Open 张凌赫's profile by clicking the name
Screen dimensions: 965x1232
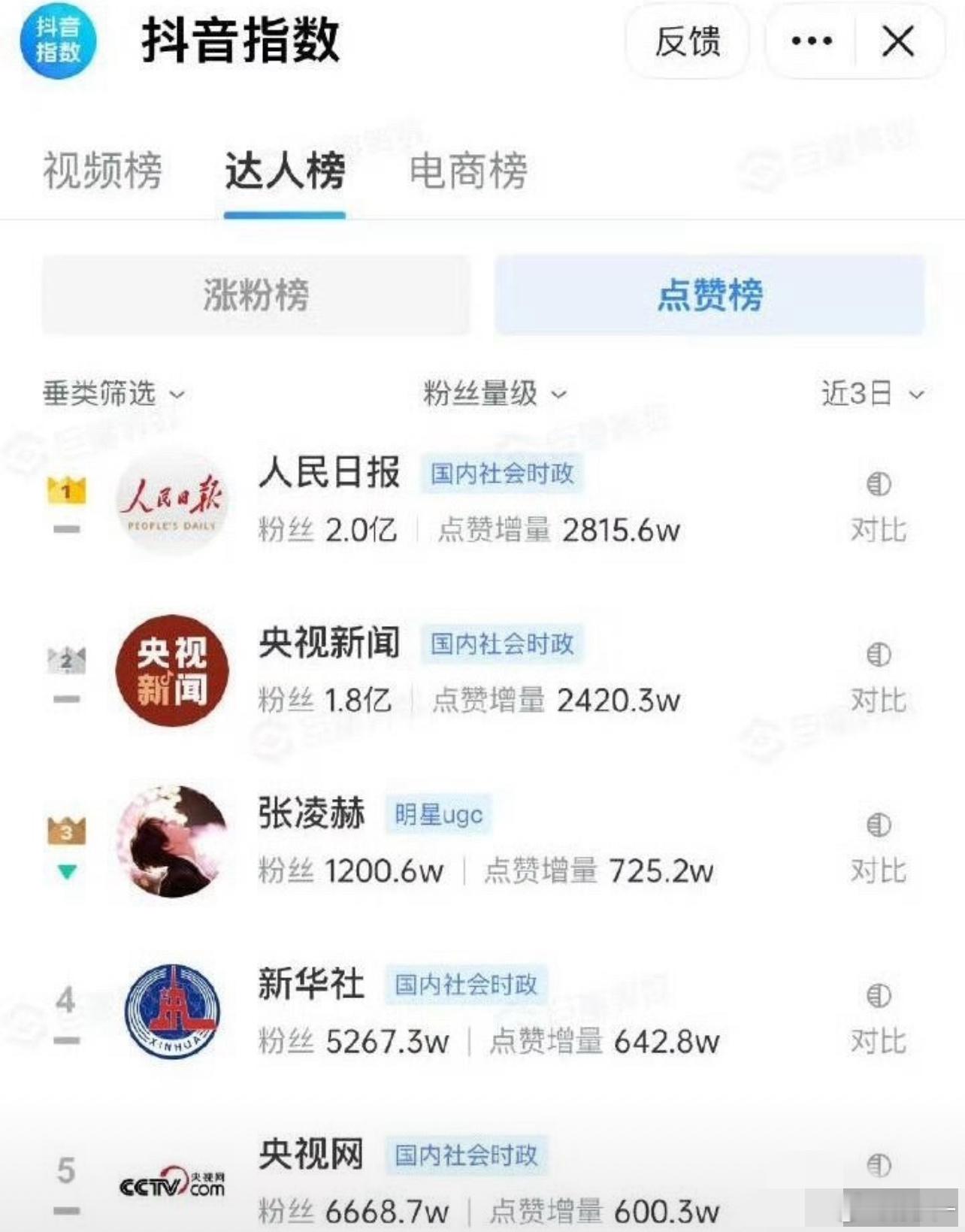point(312,813)
